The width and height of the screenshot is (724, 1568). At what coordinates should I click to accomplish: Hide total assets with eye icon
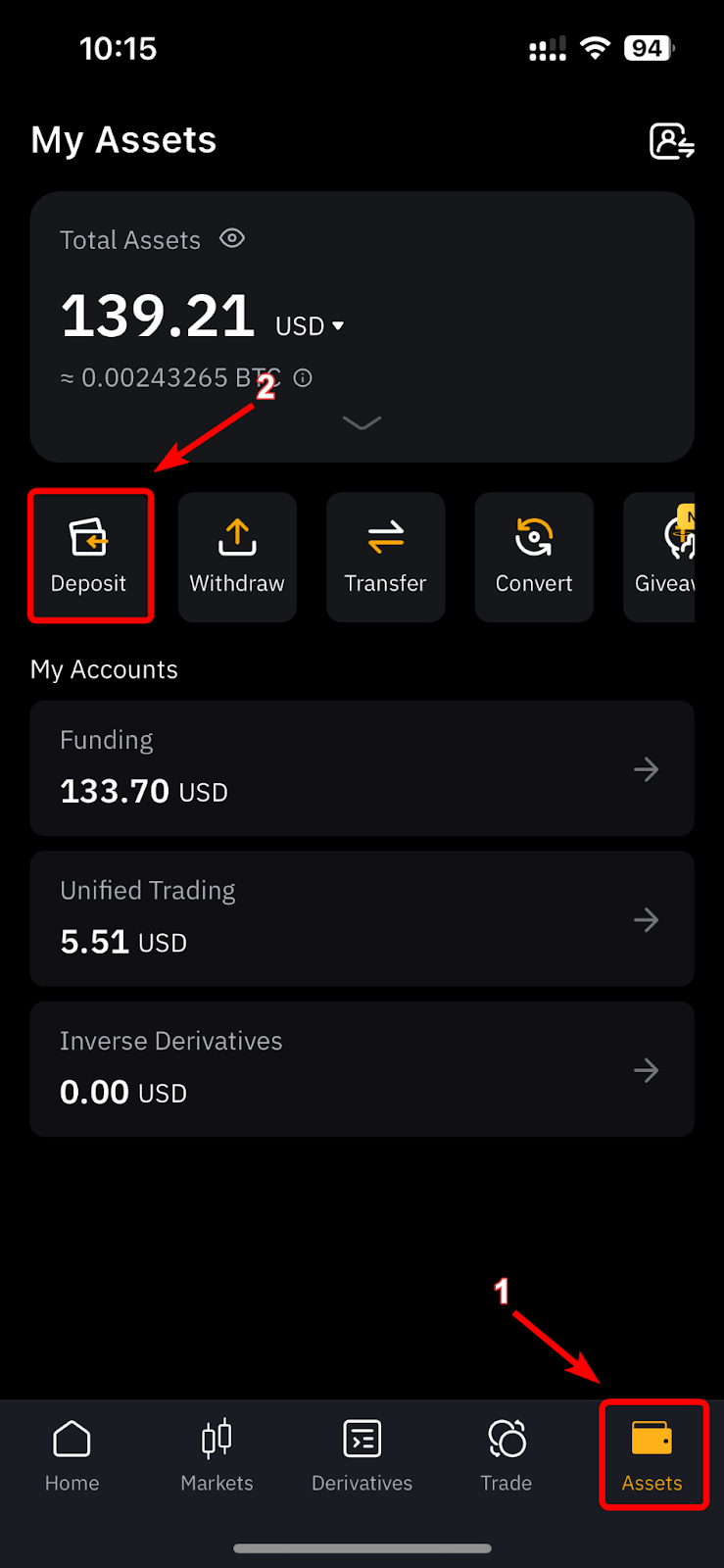(x=232, y=238)
